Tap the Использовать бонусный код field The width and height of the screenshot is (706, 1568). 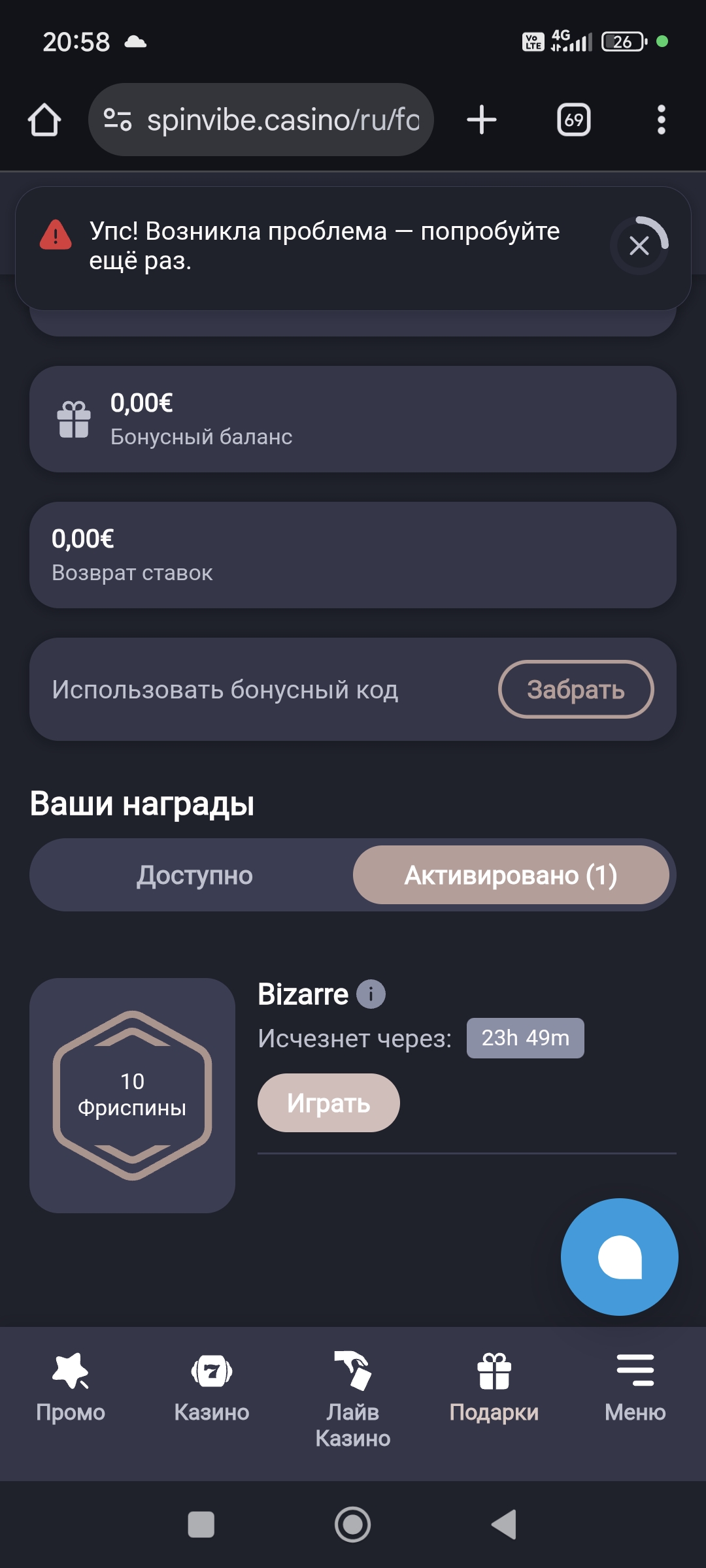pos(226,689)
